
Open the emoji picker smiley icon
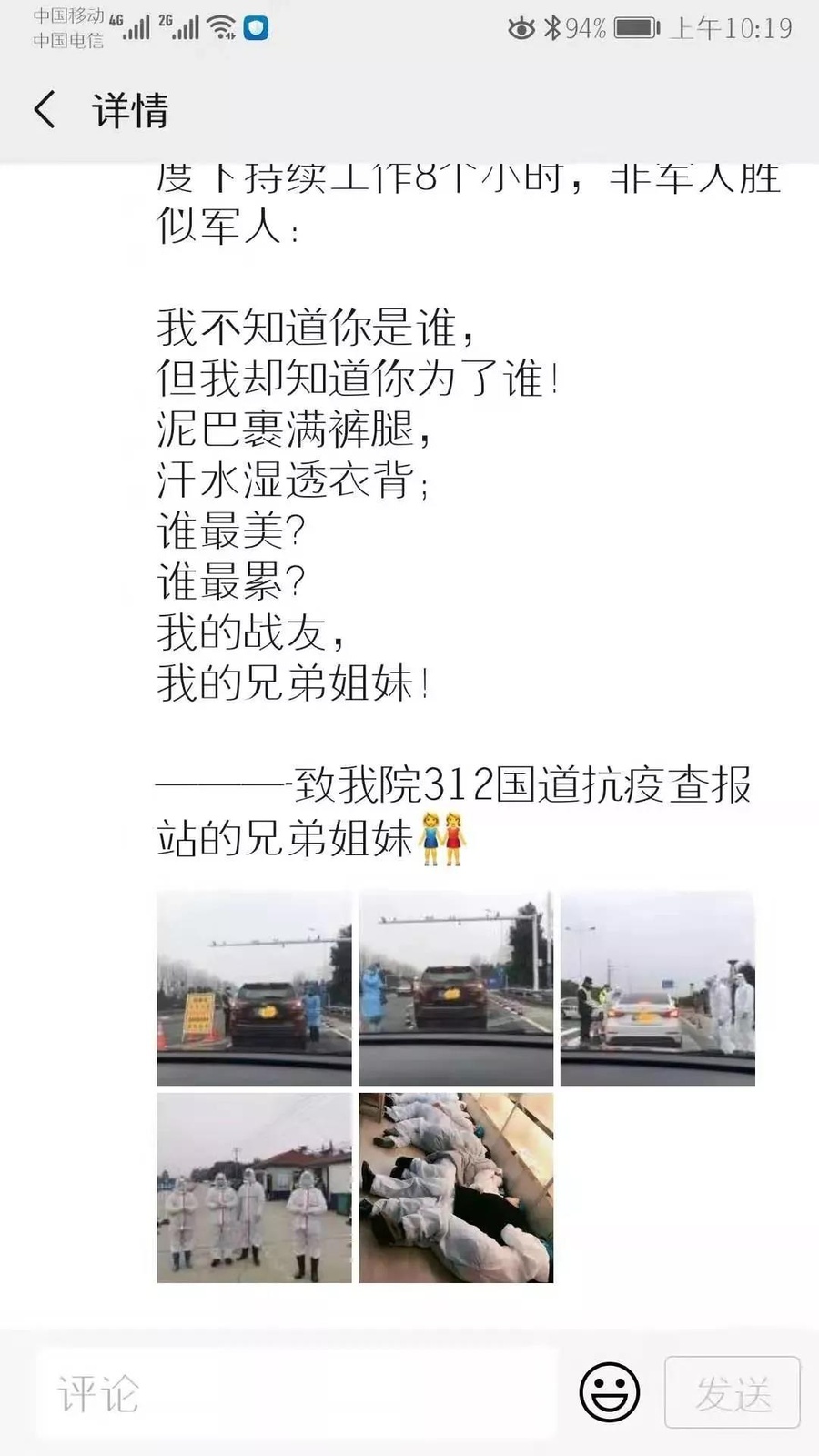pyautogui.click(x=609, y=1392)
